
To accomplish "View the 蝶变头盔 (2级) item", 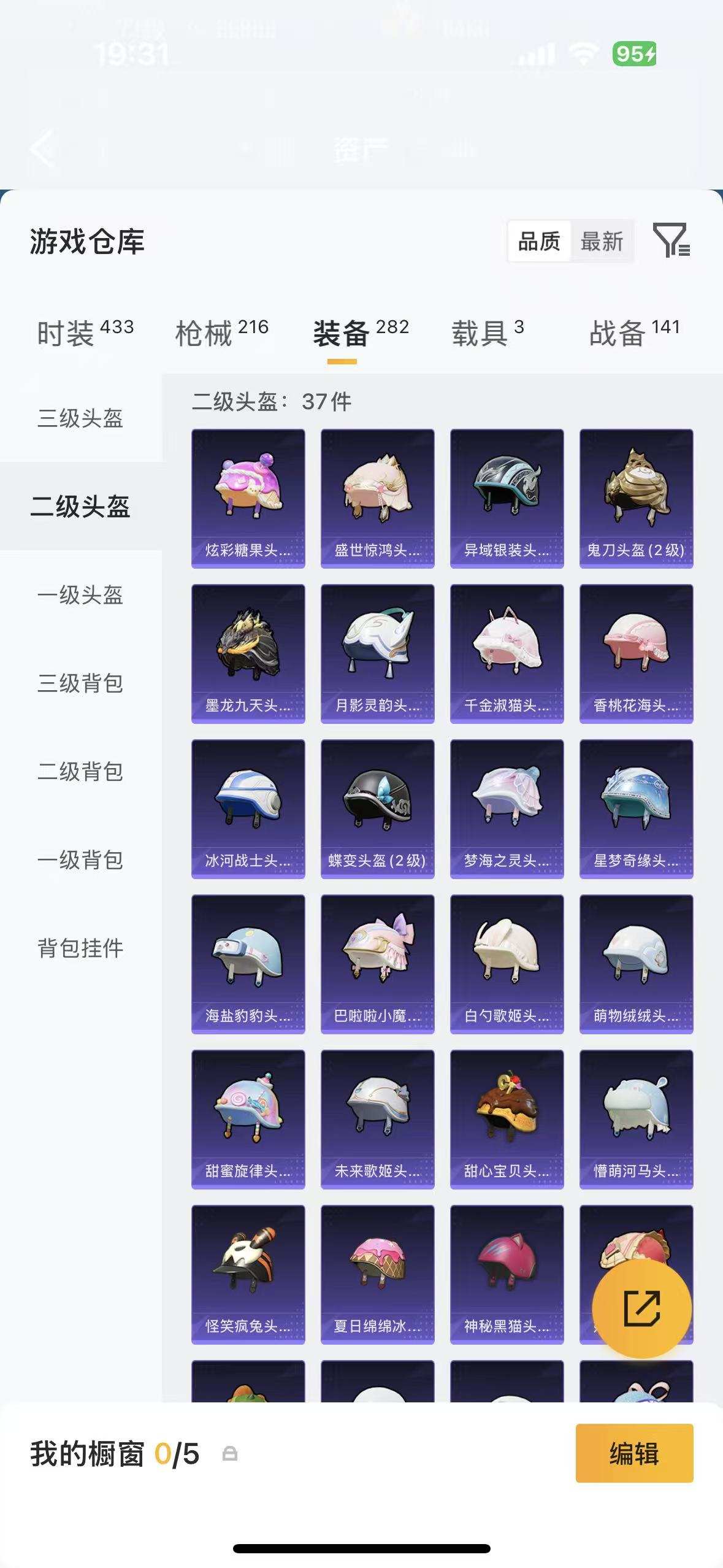I will click(377, 809).
